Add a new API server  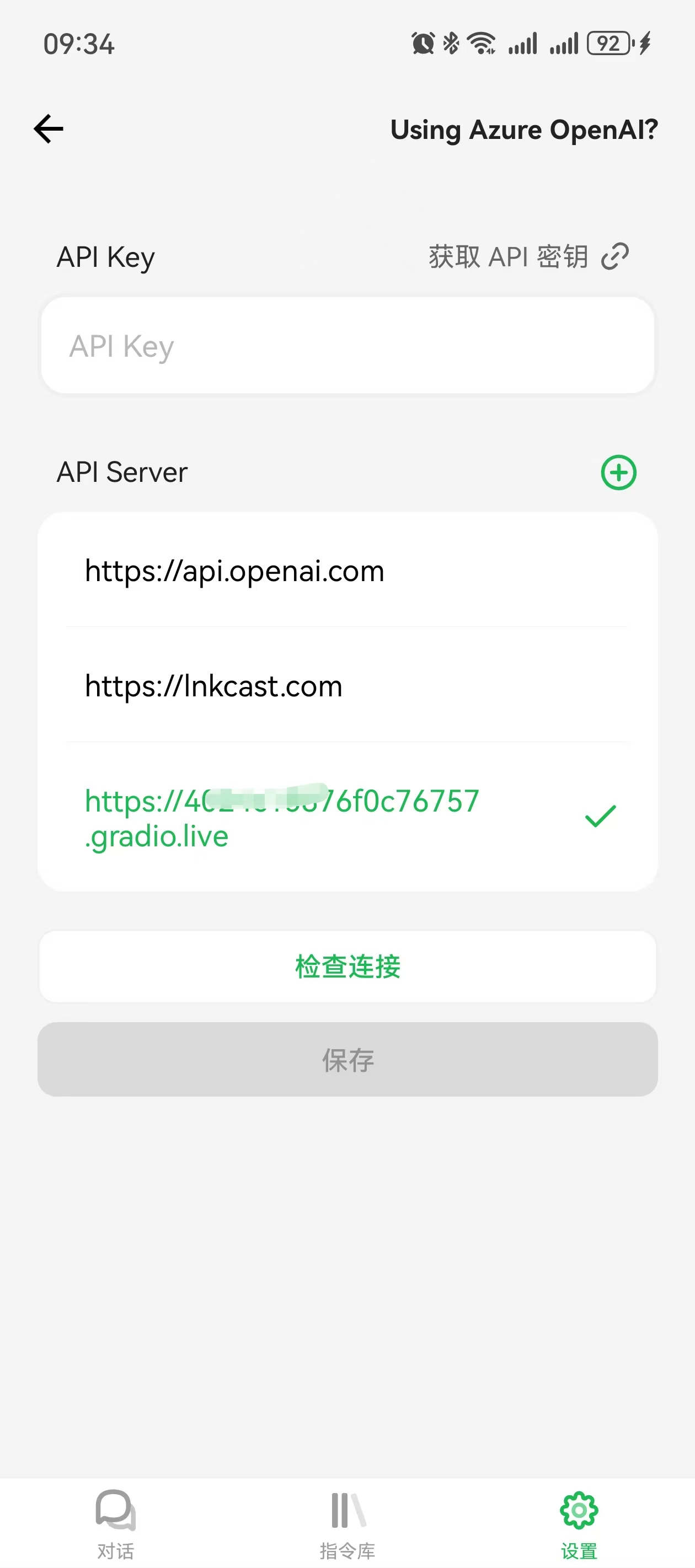(618, 472)
